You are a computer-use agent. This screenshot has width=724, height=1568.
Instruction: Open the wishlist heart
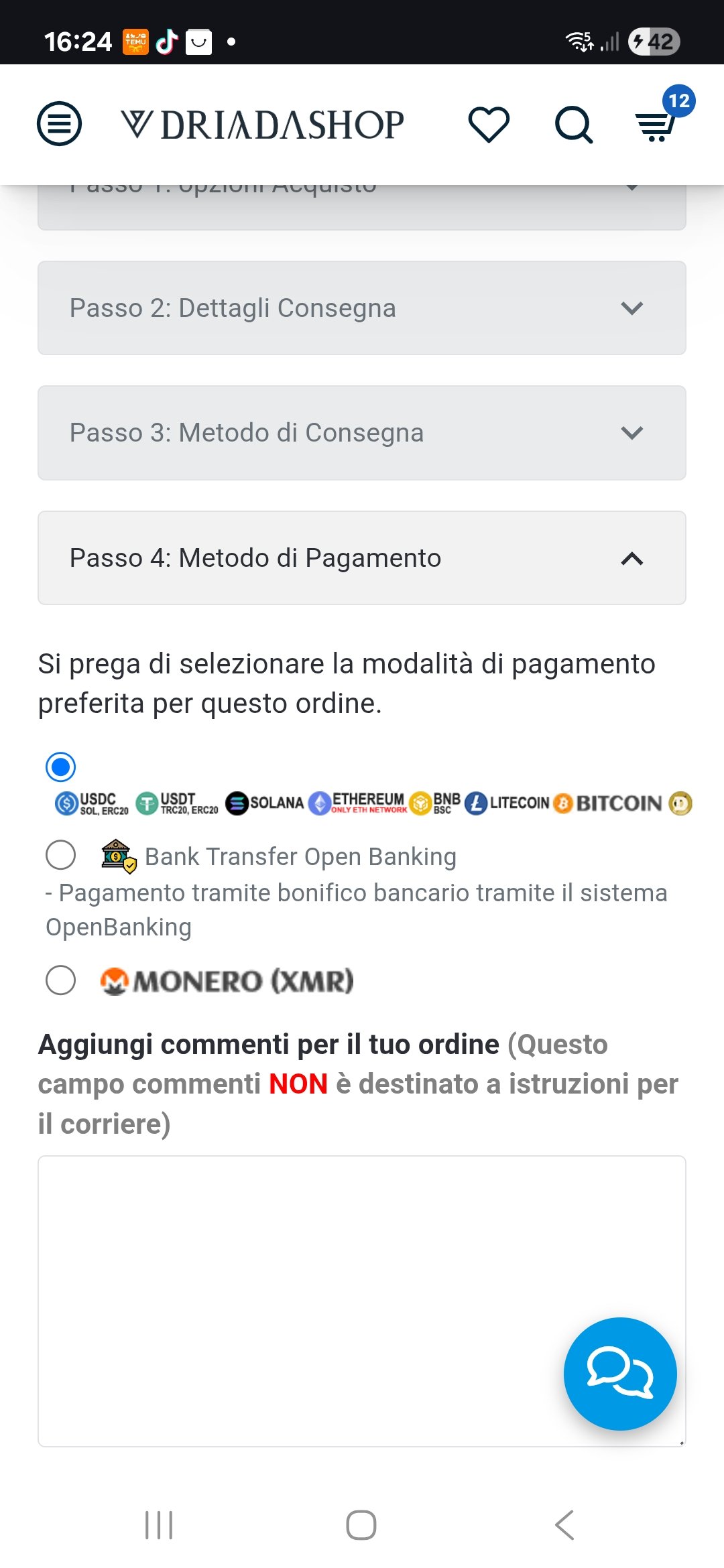tap(489, 125)
